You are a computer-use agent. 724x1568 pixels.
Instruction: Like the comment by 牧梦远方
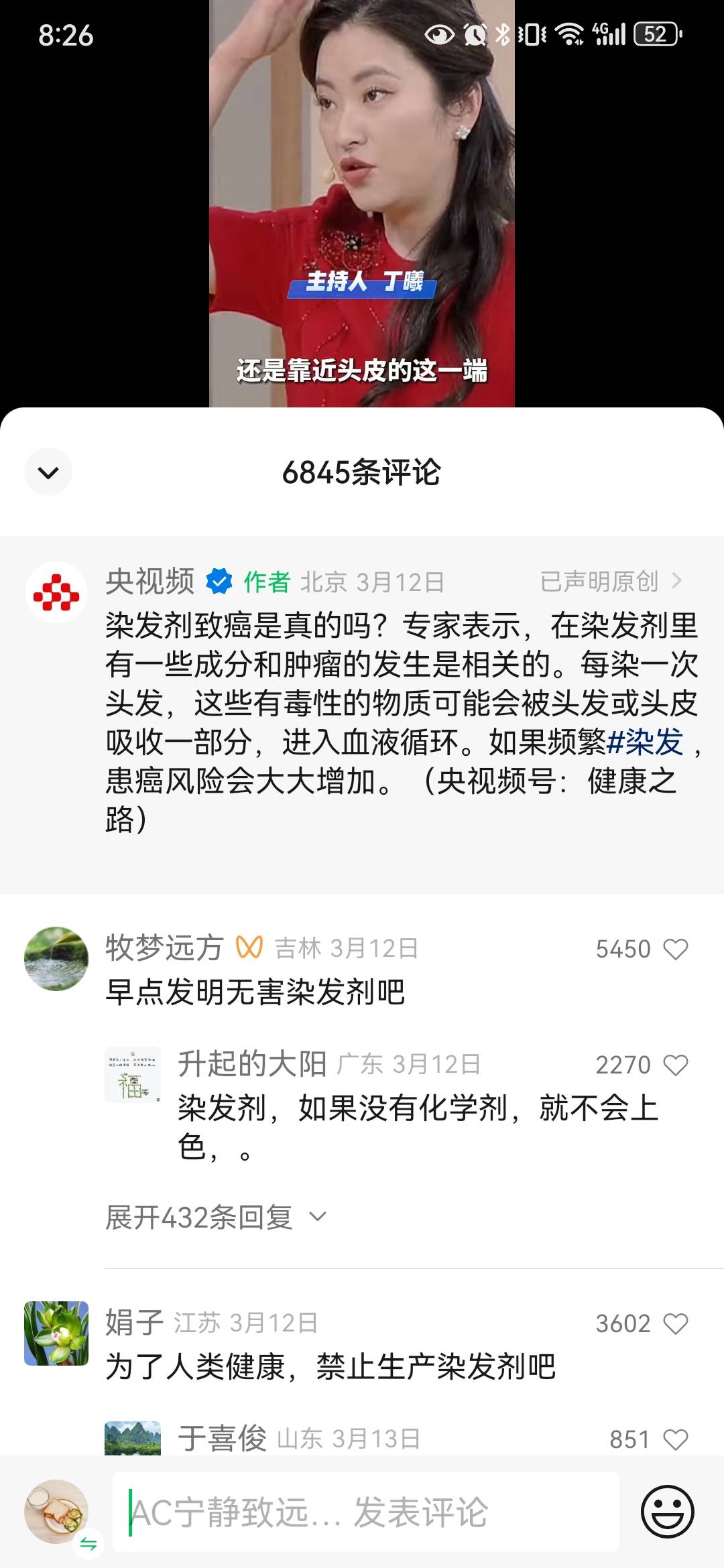[677, 948]
